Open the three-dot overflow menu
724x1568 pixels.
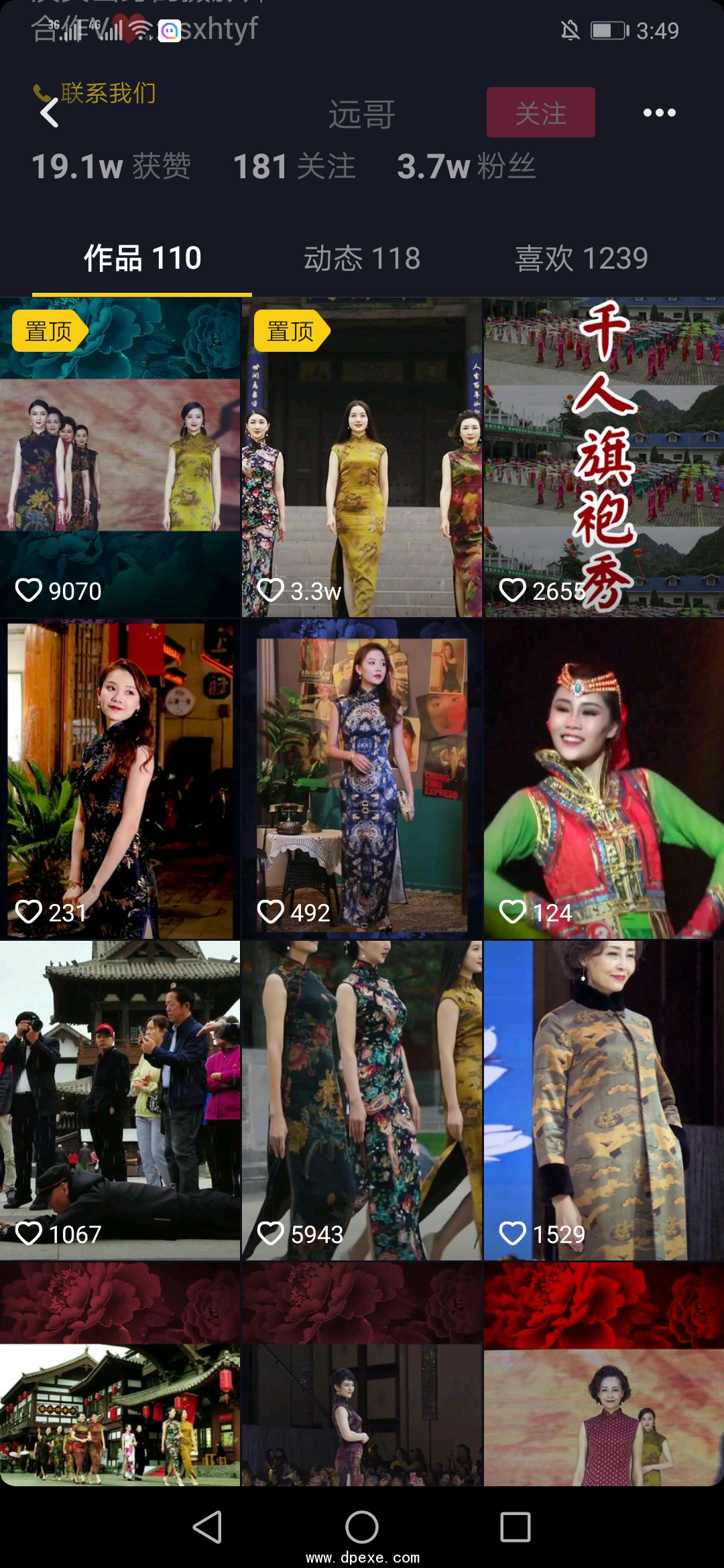click(x=659, y=113)
